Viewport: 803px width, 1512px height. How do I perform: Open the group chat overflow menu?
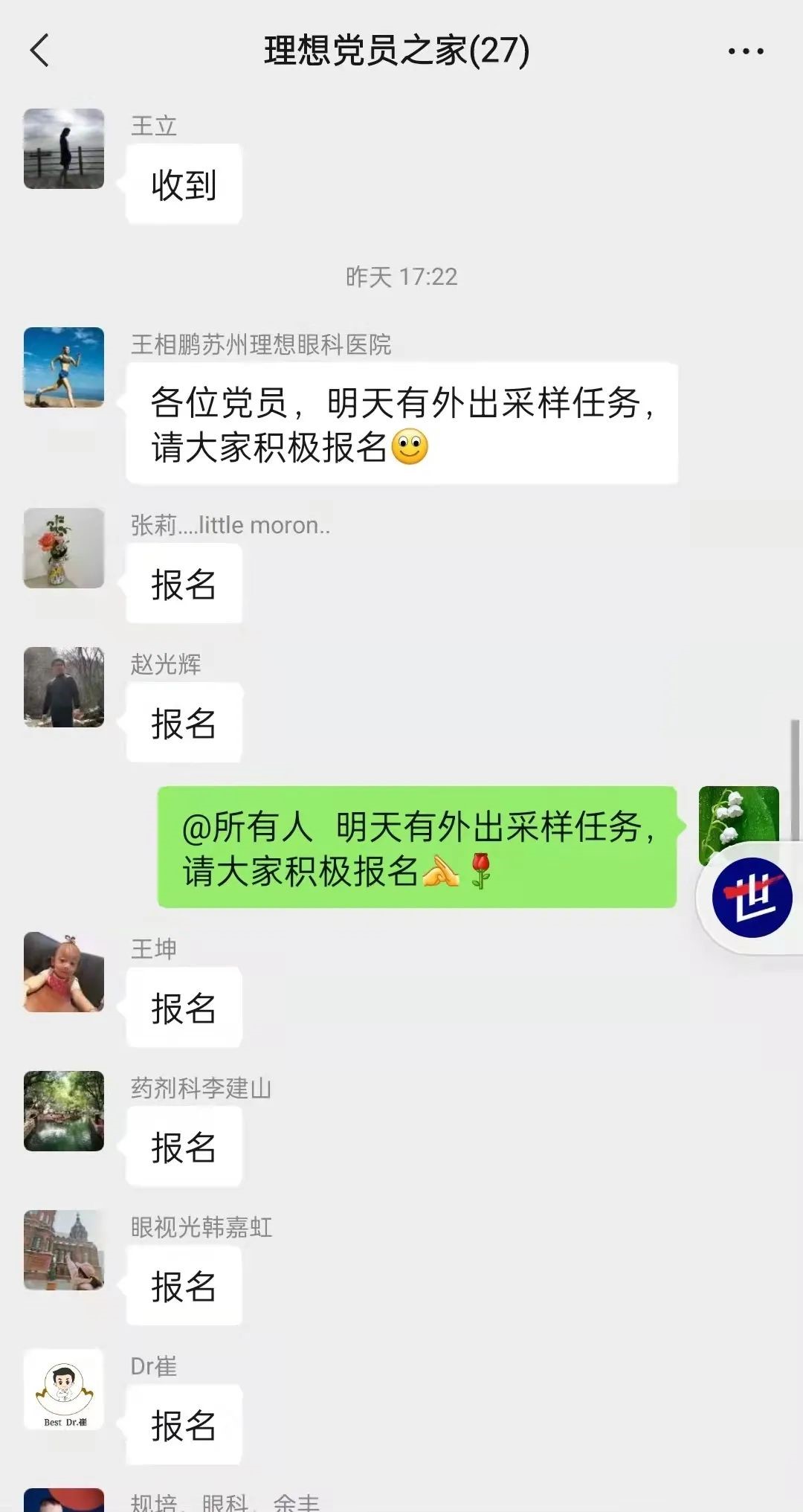[745, 51]
